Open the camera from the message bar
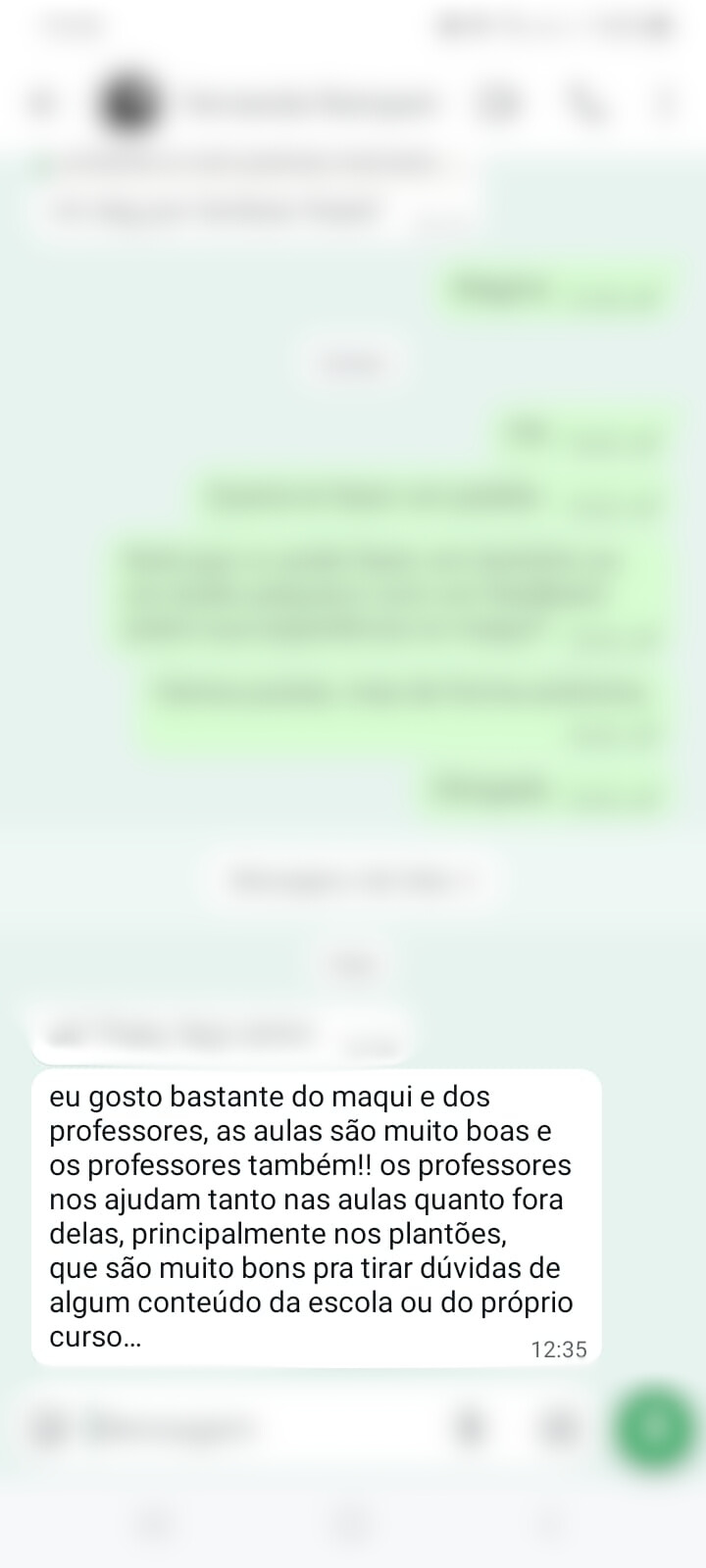 (559, 1429)
